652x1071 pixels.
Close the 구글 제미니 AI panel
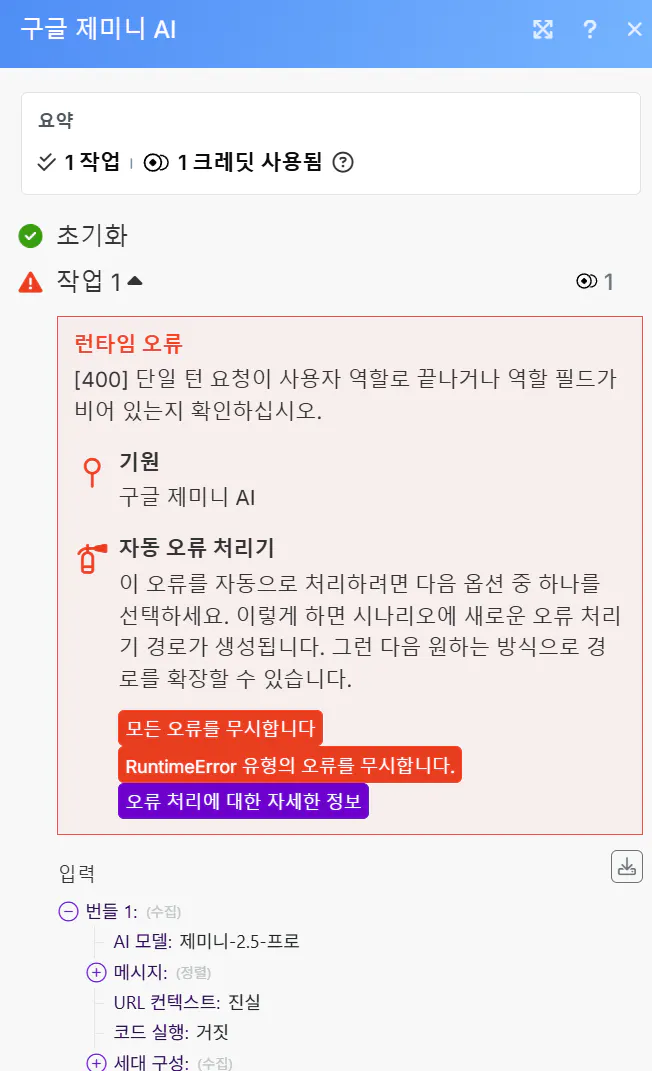(634, 30)
